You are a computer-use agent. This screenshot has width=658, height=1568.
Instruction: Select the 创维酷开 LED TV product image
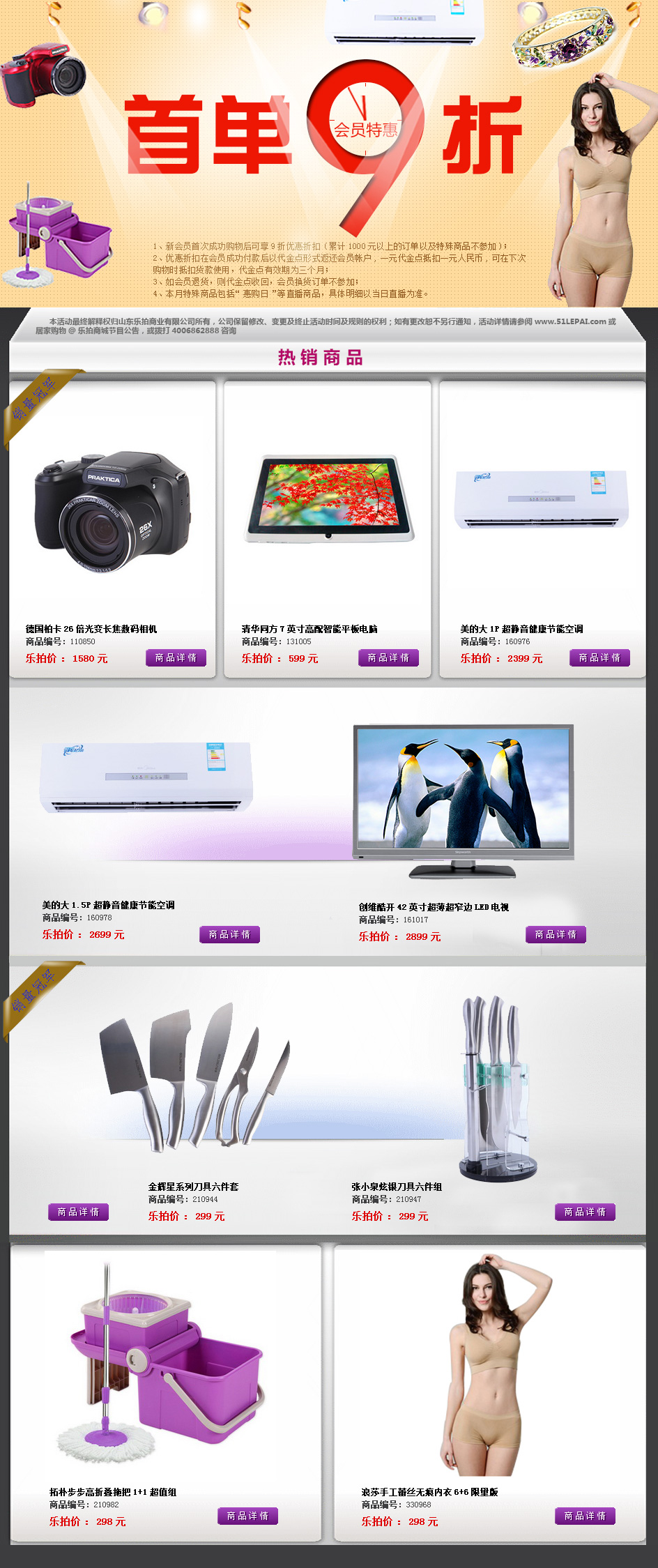point(464,799)
